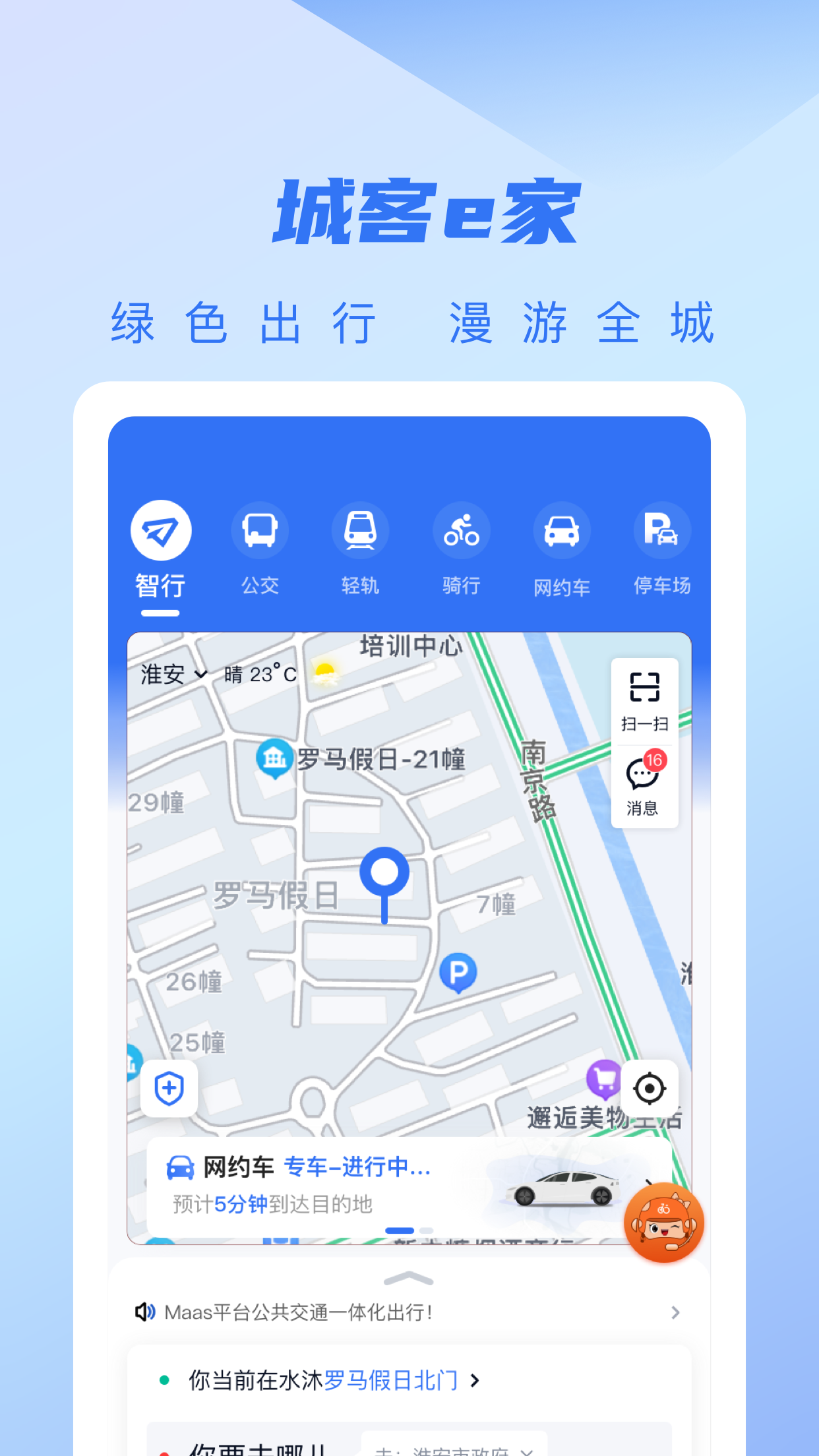Viewport: 819px width, 1456px height.
Task: Recenter map with the locate crosshair icon
Action: [650, 1089]
